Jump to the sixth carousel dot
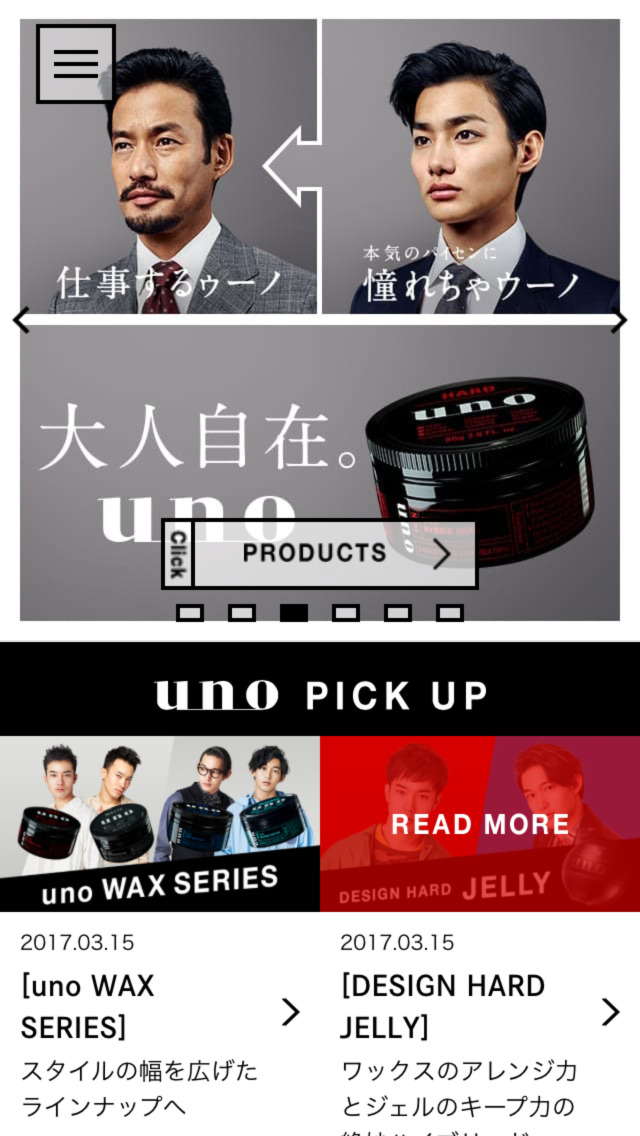The width and height of the screenshot is (640, 1136). [450, 613]
